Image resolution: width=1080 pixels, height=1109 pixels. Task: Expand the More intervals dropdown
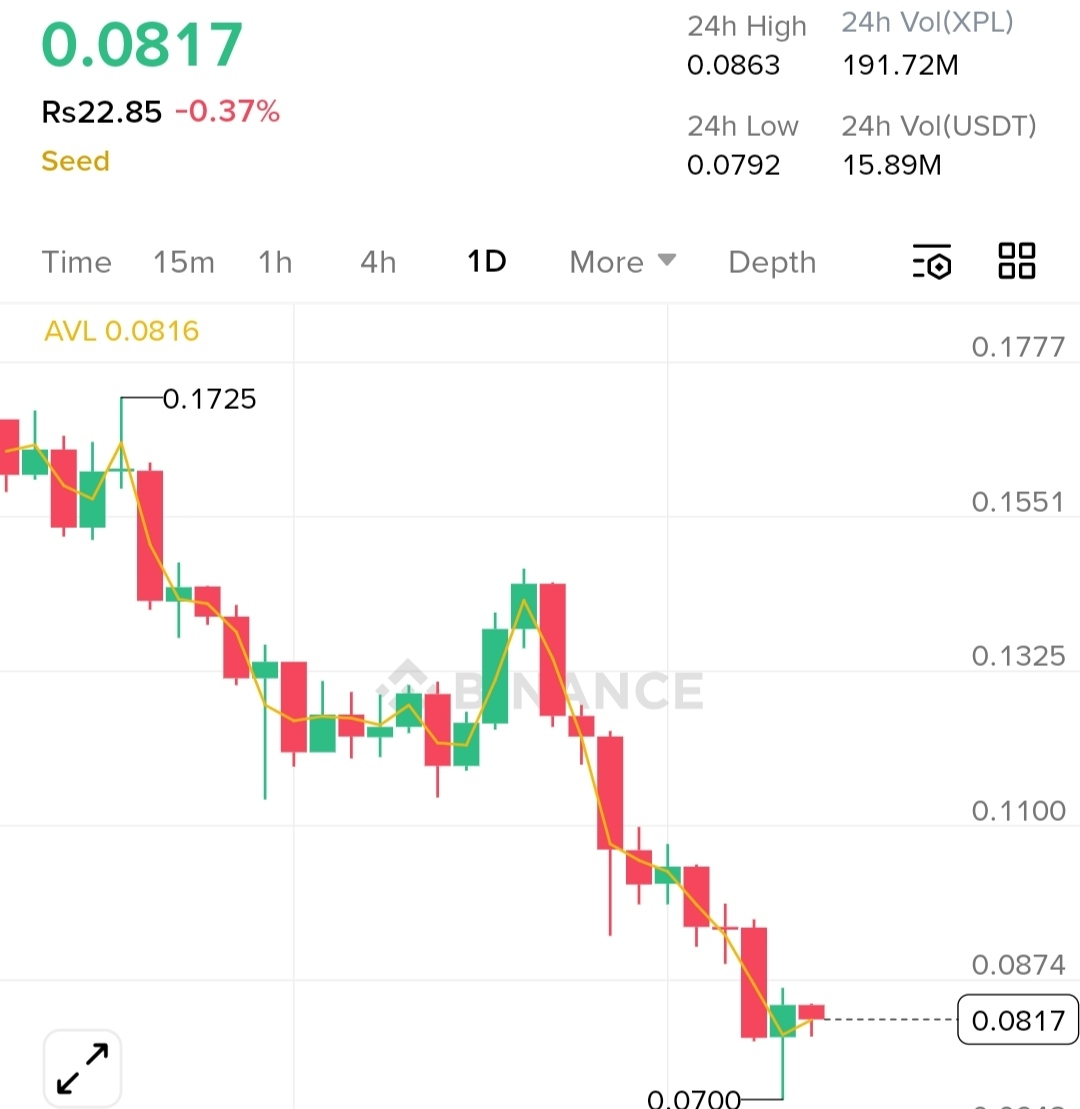[623, 262]
